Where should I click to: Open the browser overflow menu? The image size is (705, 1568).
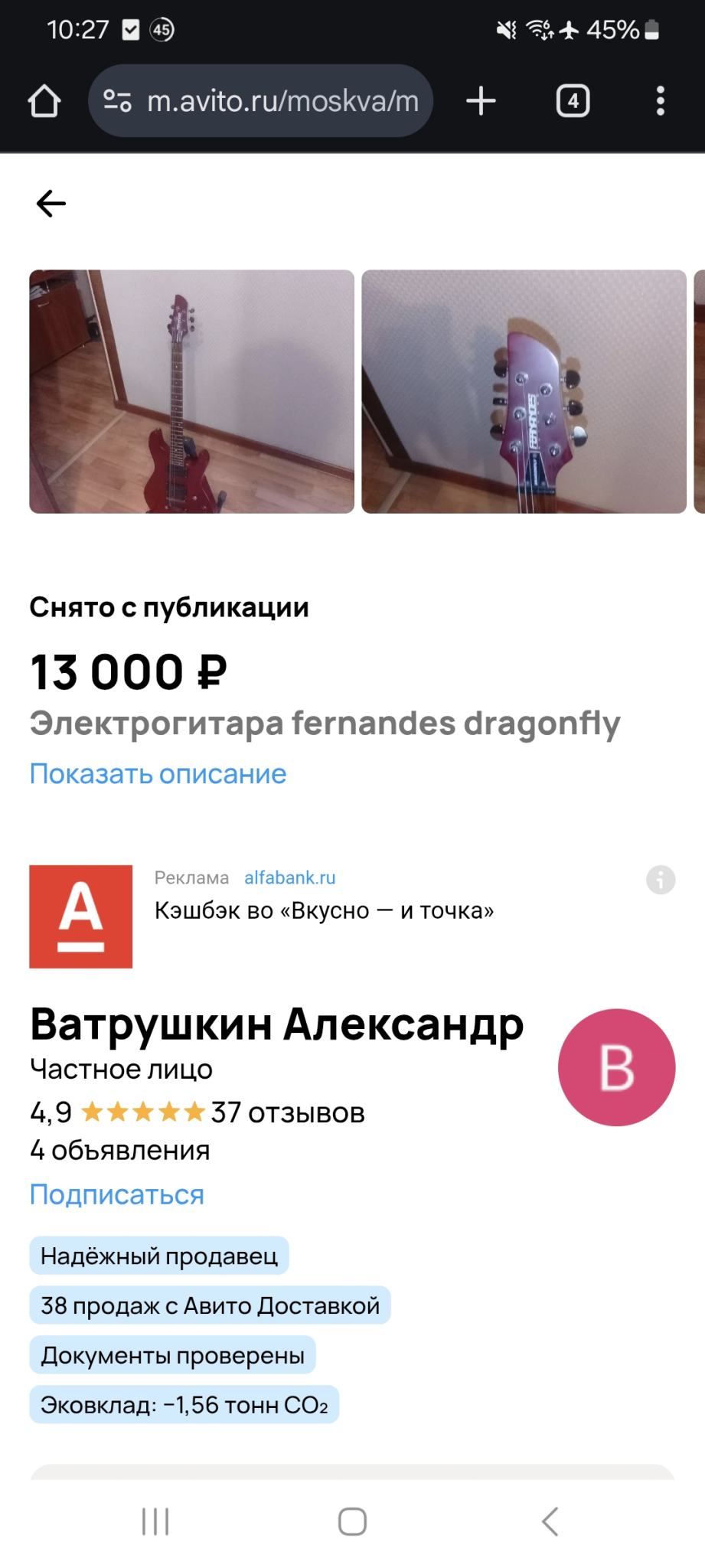[x=660, y=101]
